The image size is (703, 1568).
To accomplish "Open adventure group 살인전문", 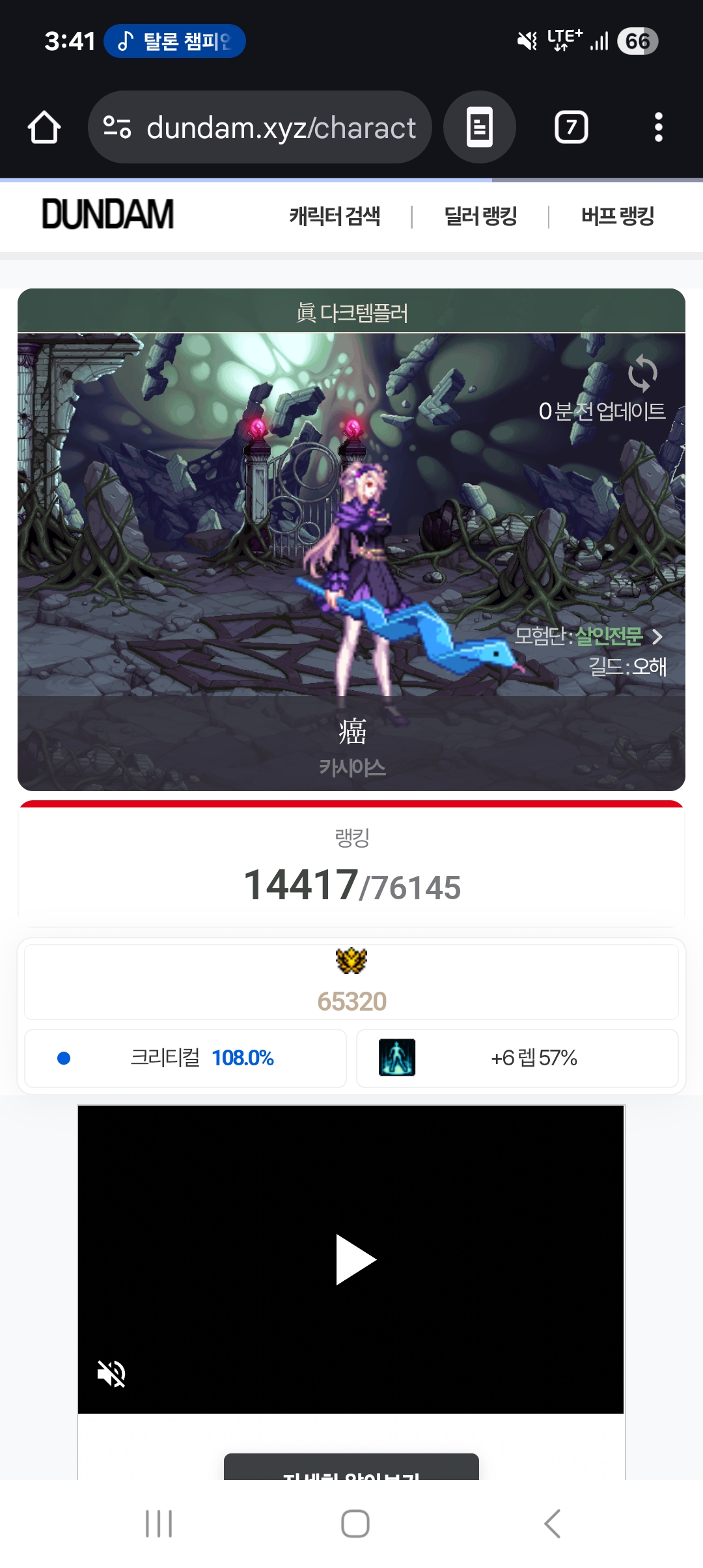I will click(x=609, y=636).
